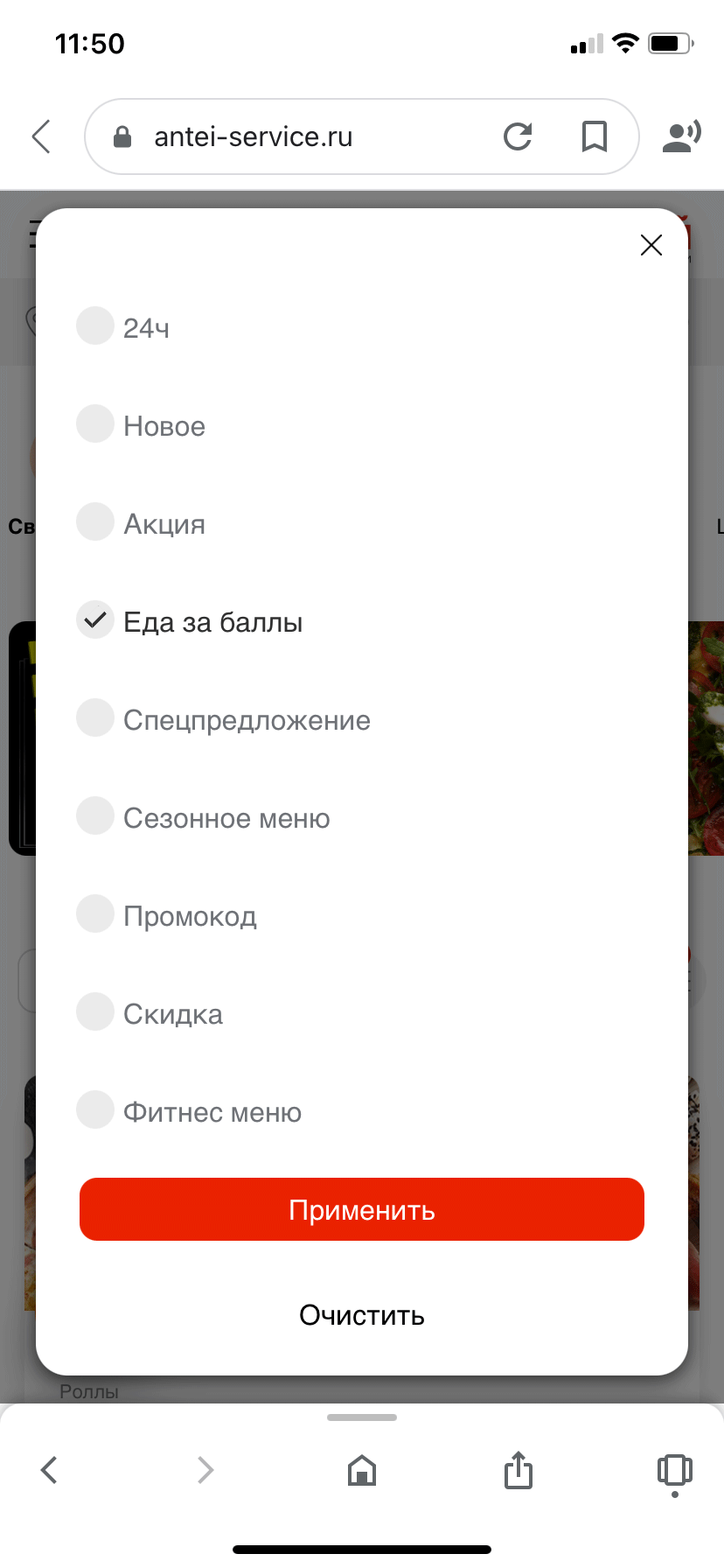Image resolution: width=724 pixels, height=1568 pixels.
Task: Close the filter dialog
Action: [651, 245]
